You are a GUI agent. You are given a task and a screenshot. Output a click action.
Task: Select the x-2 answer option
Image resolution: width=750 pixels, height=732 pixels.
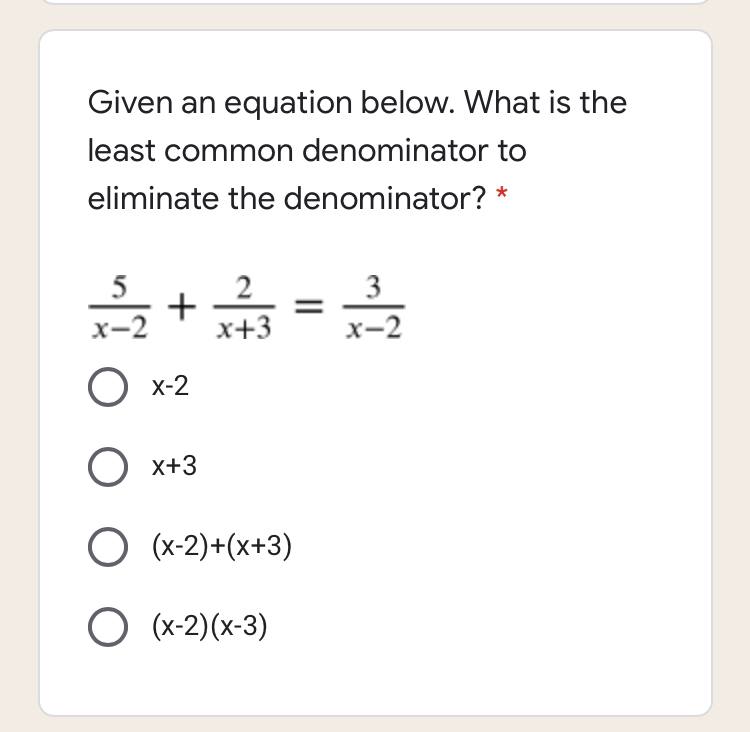tap(107, 388)
